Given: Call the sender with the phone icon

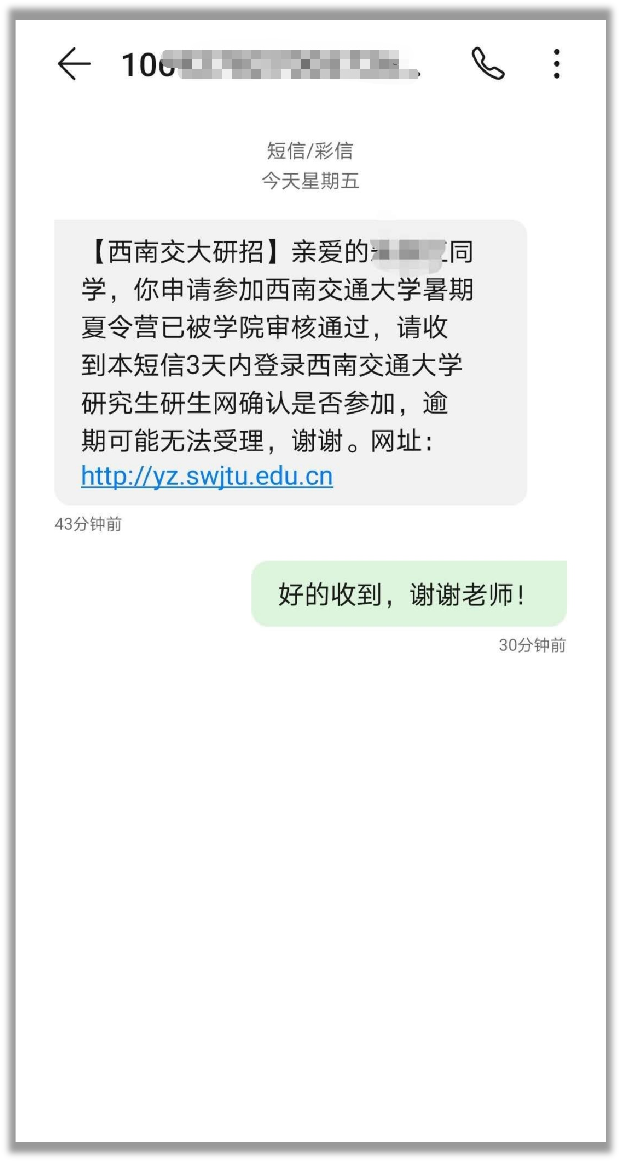Looking at the screenshot, I should tap(488, 65).
